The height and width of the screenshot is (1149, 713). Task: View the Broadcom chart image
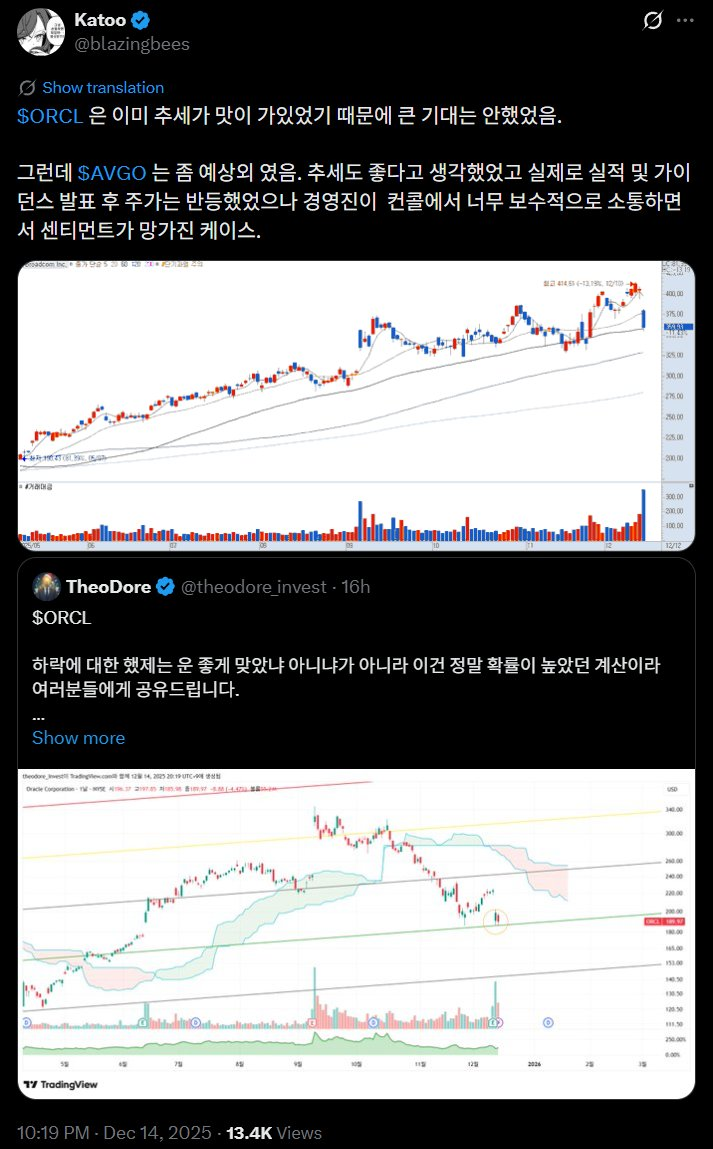coord(356,406)
